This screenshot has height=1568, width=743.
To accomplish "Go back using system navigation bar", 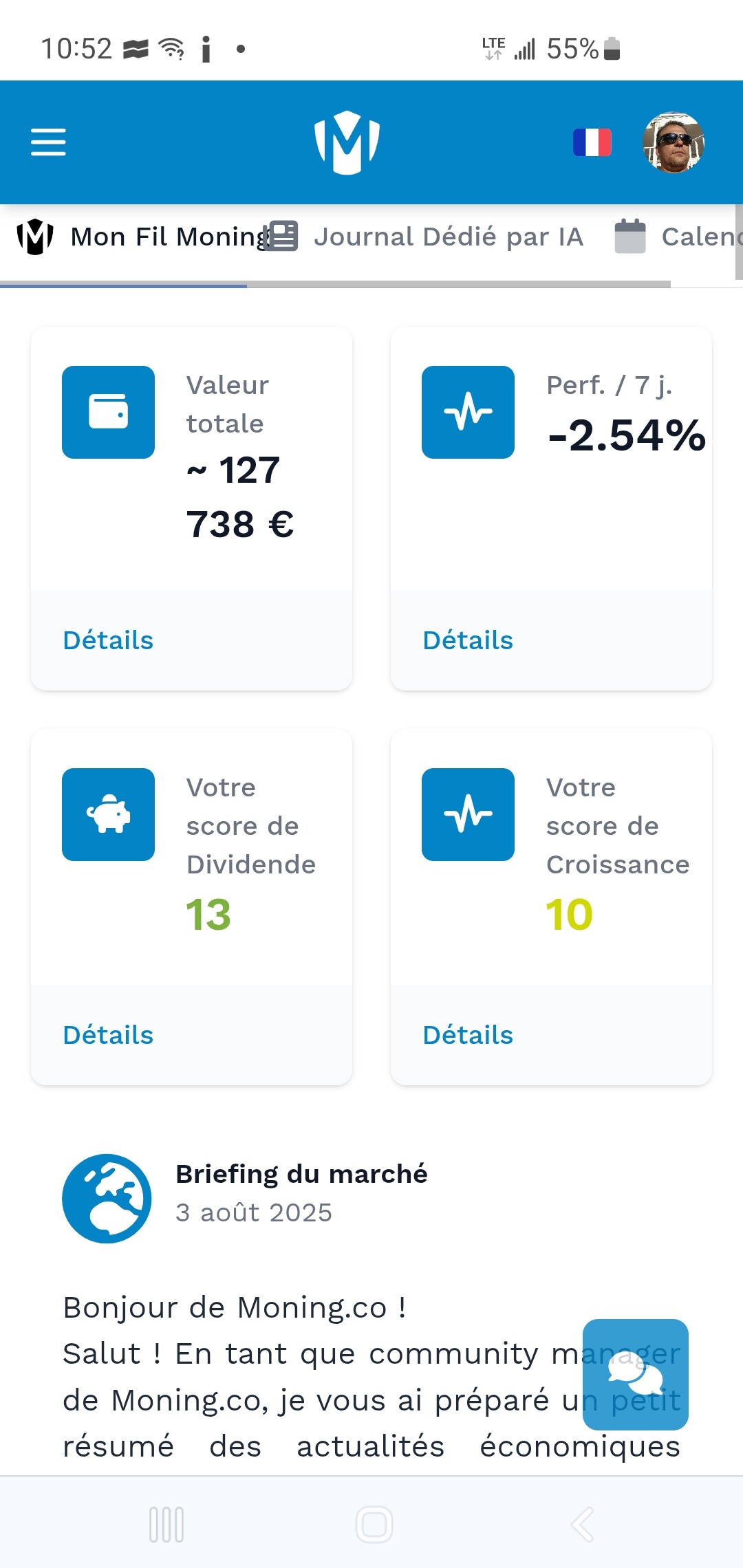I will (582, 1525).
